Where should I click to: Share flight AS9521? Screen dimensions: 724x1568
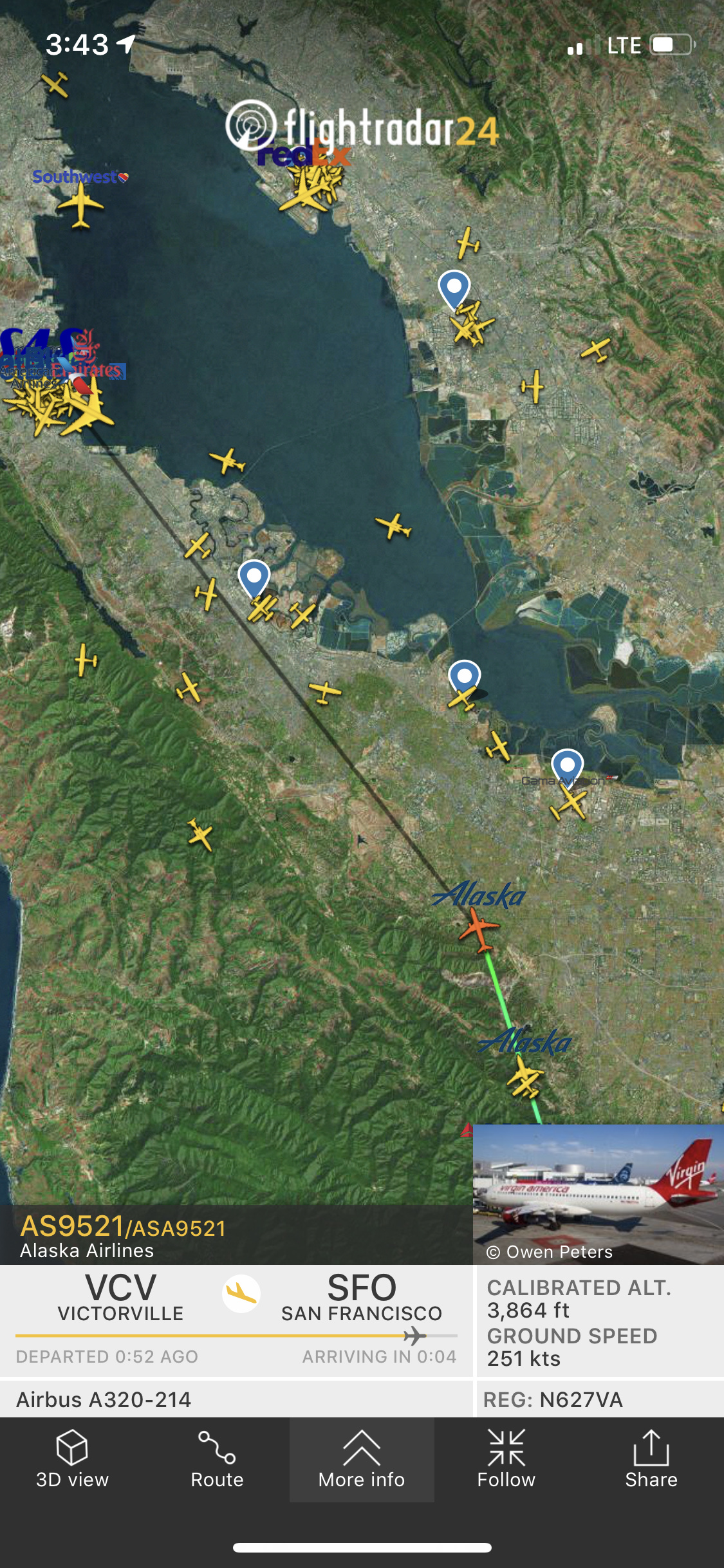click(651, 1460)
